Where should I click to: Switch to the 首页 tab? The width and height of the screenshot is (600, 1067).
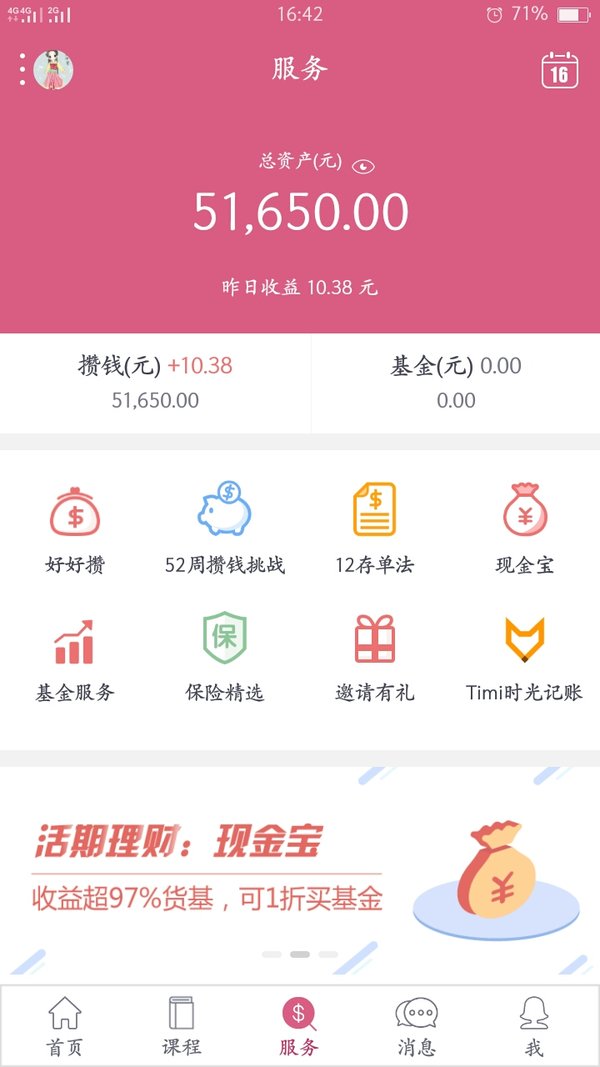click(x=65, y=1026)
